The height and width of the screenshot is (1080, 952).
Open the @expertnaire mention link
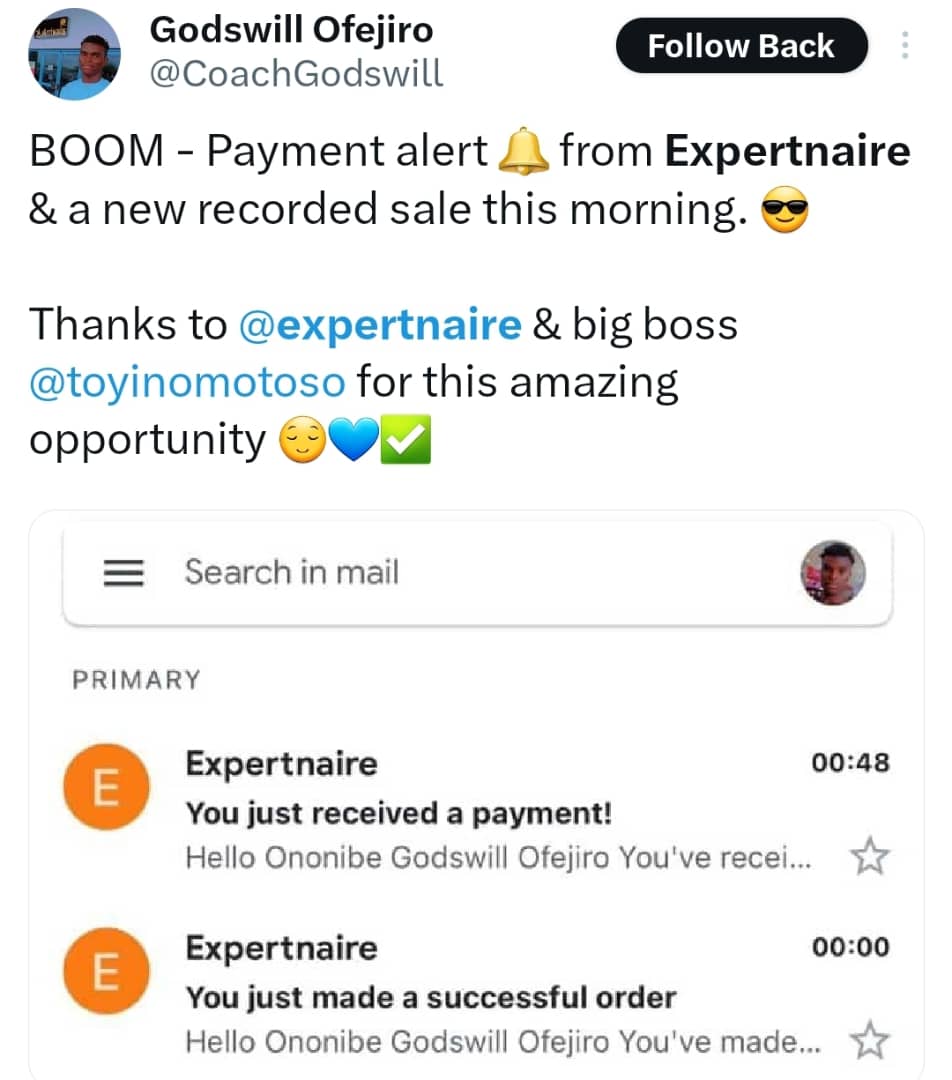tap(381, 325)
